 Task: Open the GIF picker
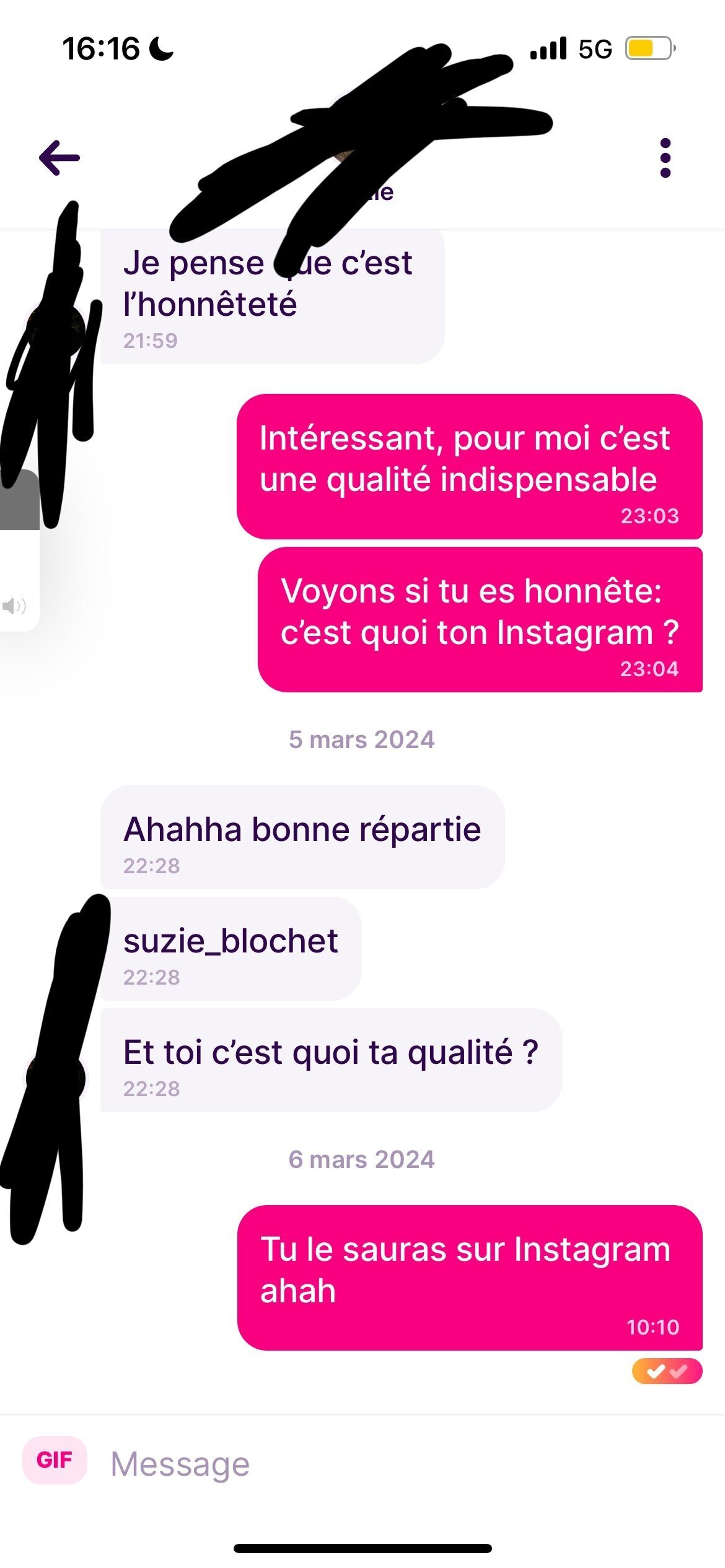click(55, 1460)
